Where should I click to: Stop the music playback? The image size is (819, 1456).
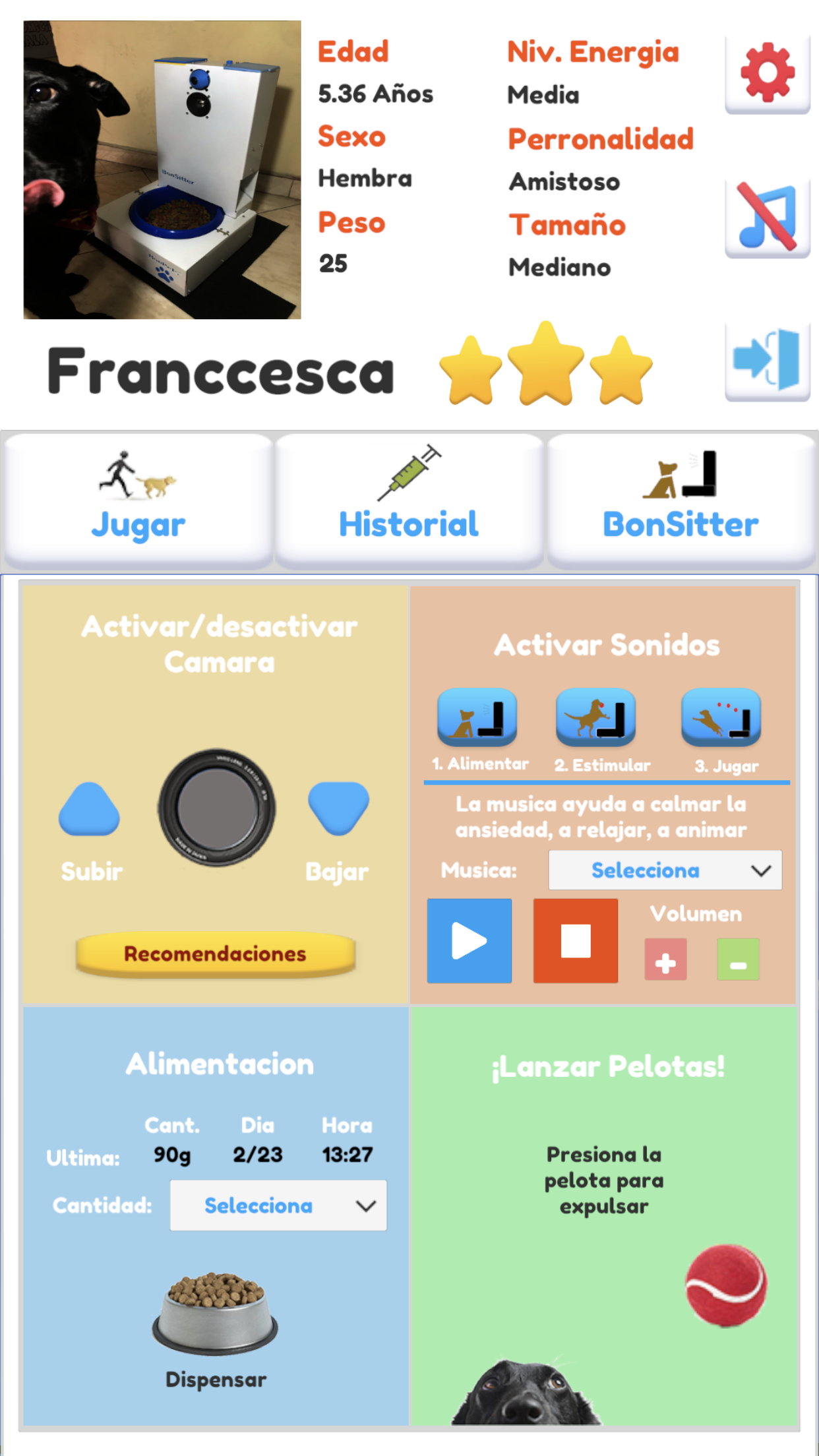(x=576, y=941)
